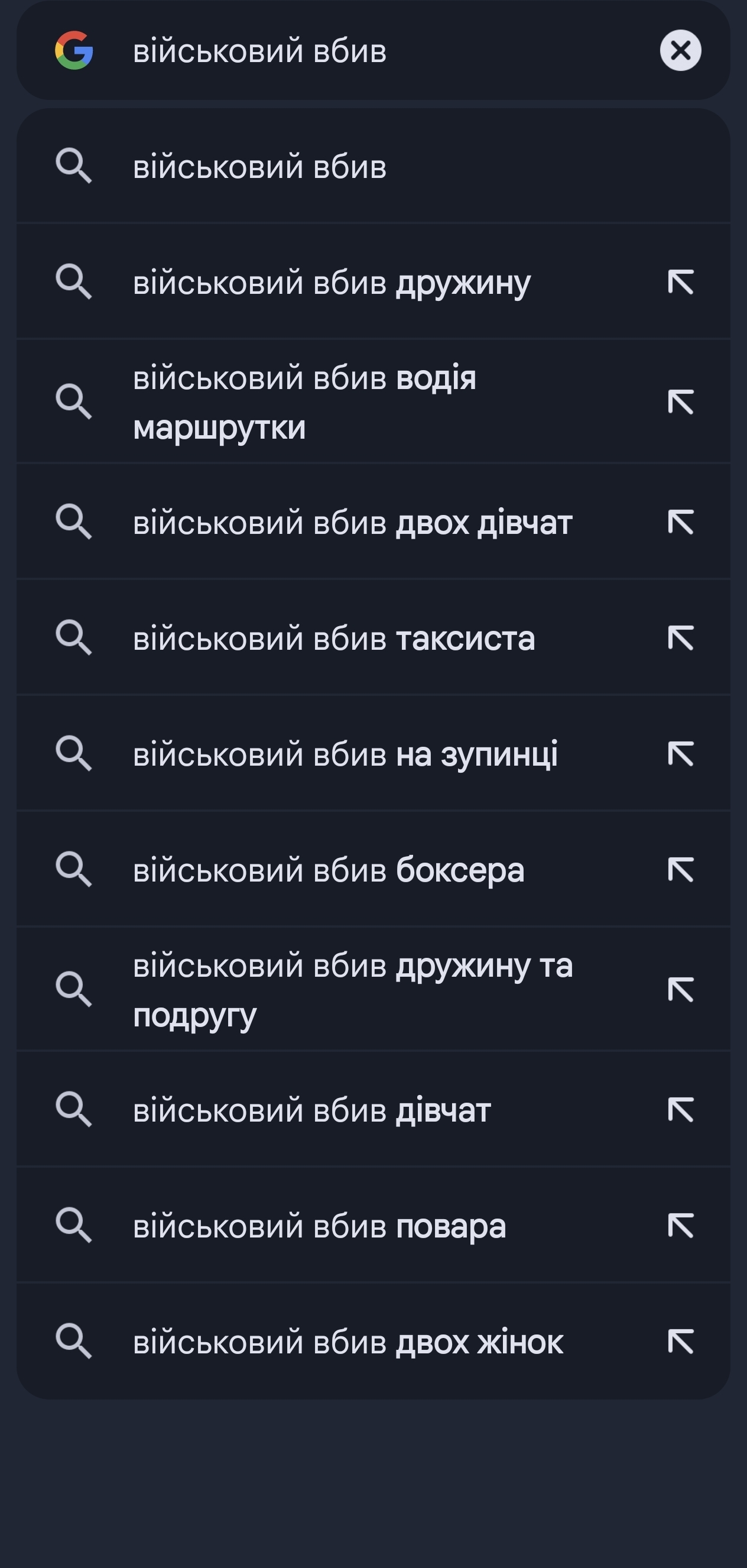
Task: Fill the query with 'таксиста' using its arrow icon
Action: tap(680, 639)
